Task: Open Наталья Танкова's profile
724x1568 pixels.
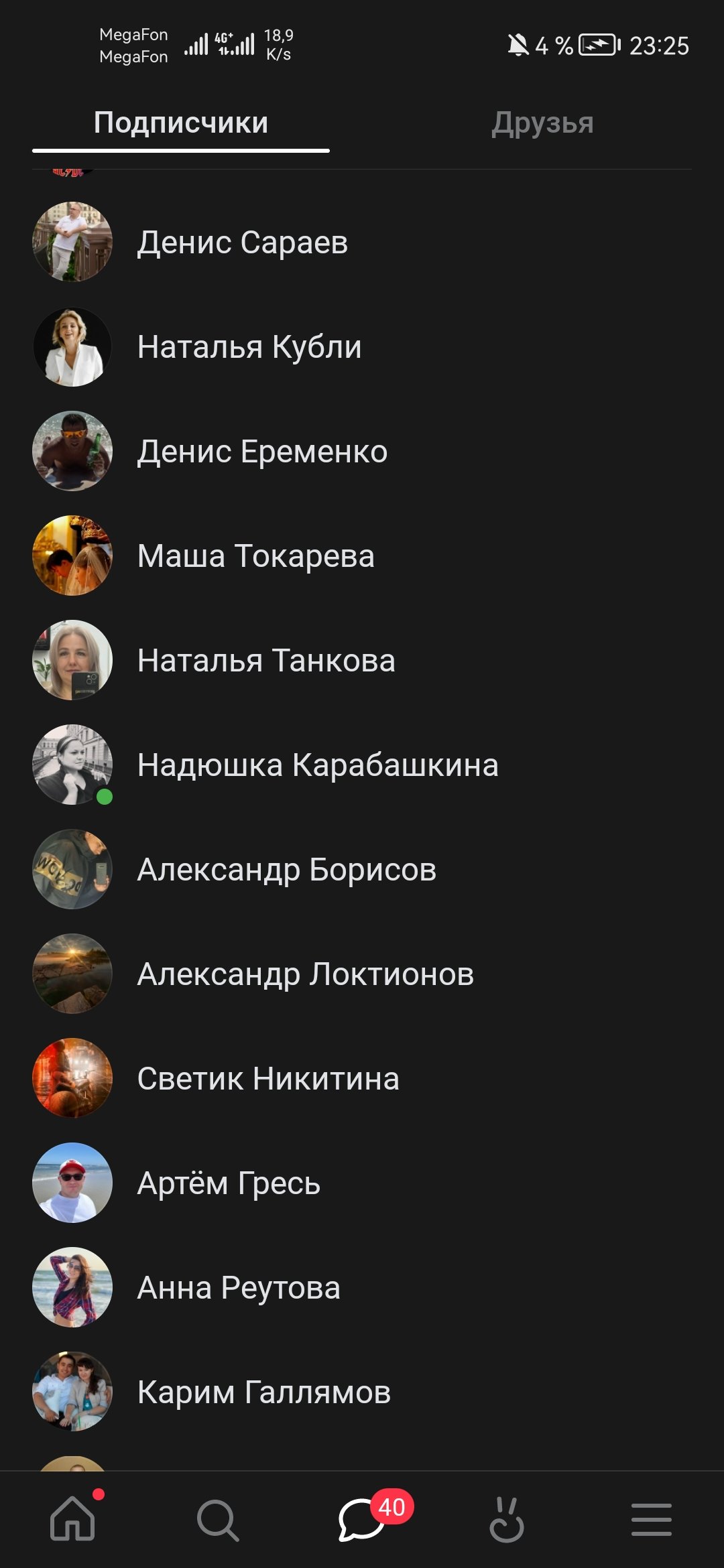Action: pyautogui.click(x=266, y=660)
